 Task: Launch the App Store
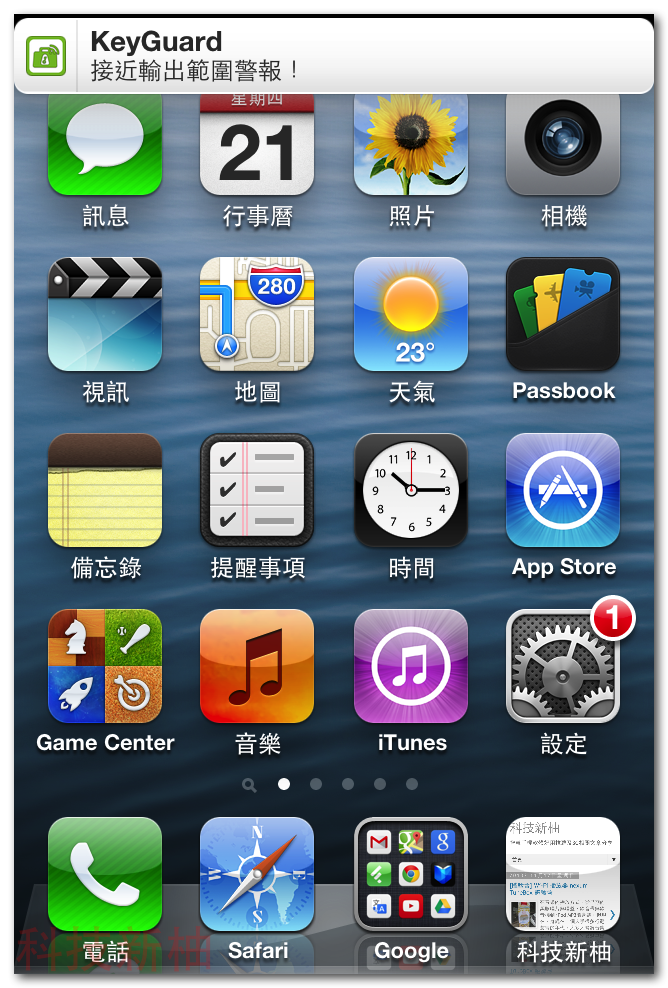point(563,490)
